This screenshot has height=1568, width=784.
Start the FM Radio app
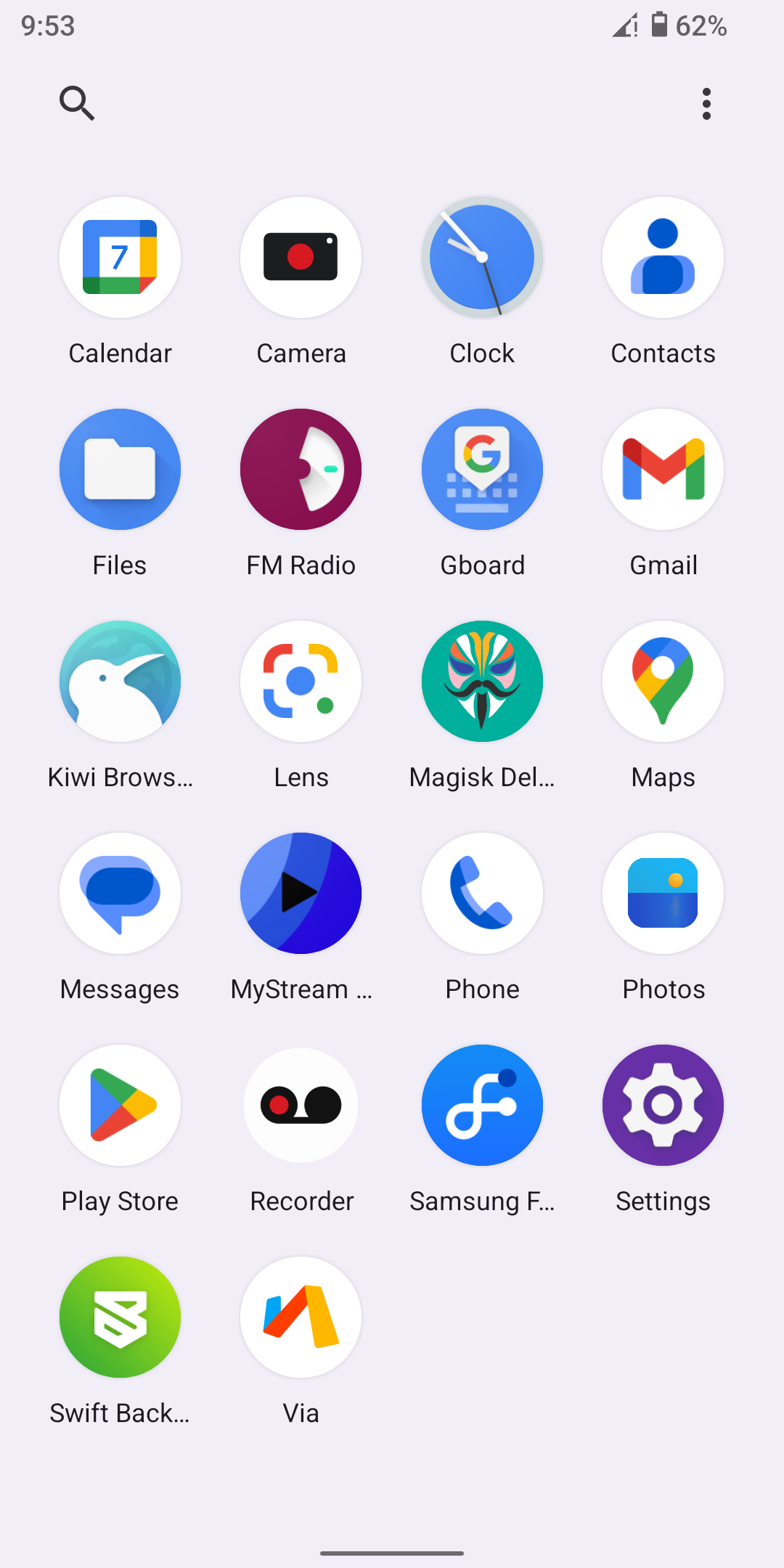coord(301,470)
